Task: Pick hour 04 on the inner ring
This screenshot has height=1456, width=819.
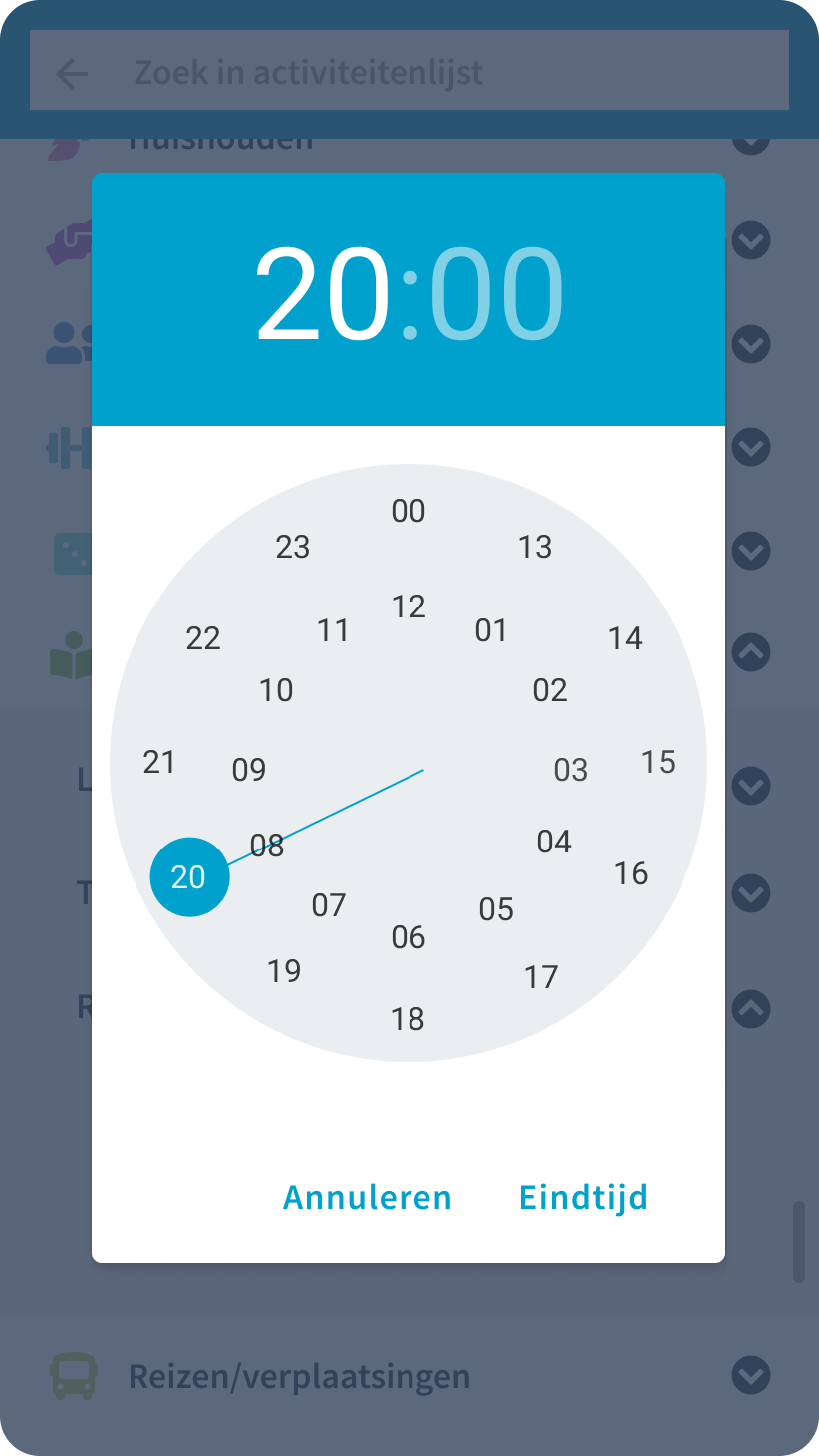Action: 554,842
